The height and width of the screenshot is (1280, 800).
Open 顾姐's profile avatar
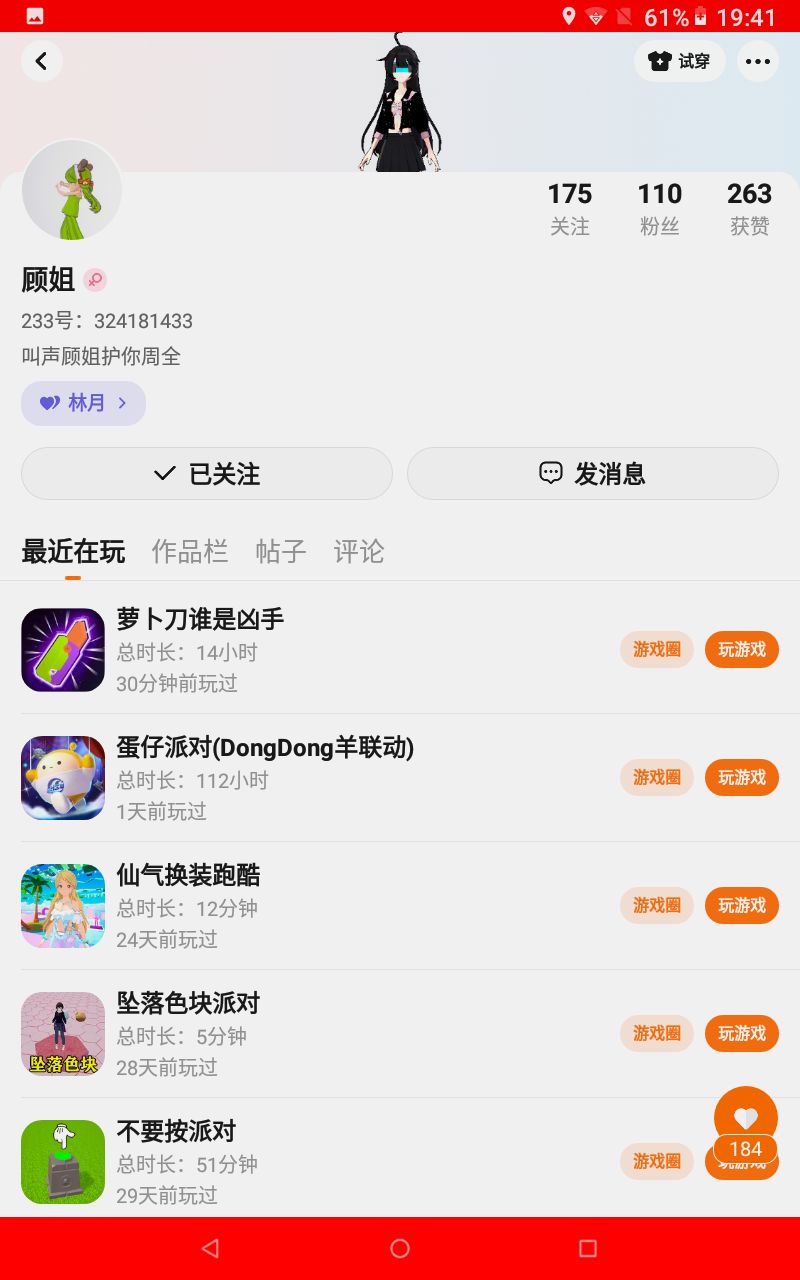pos(72,190)
